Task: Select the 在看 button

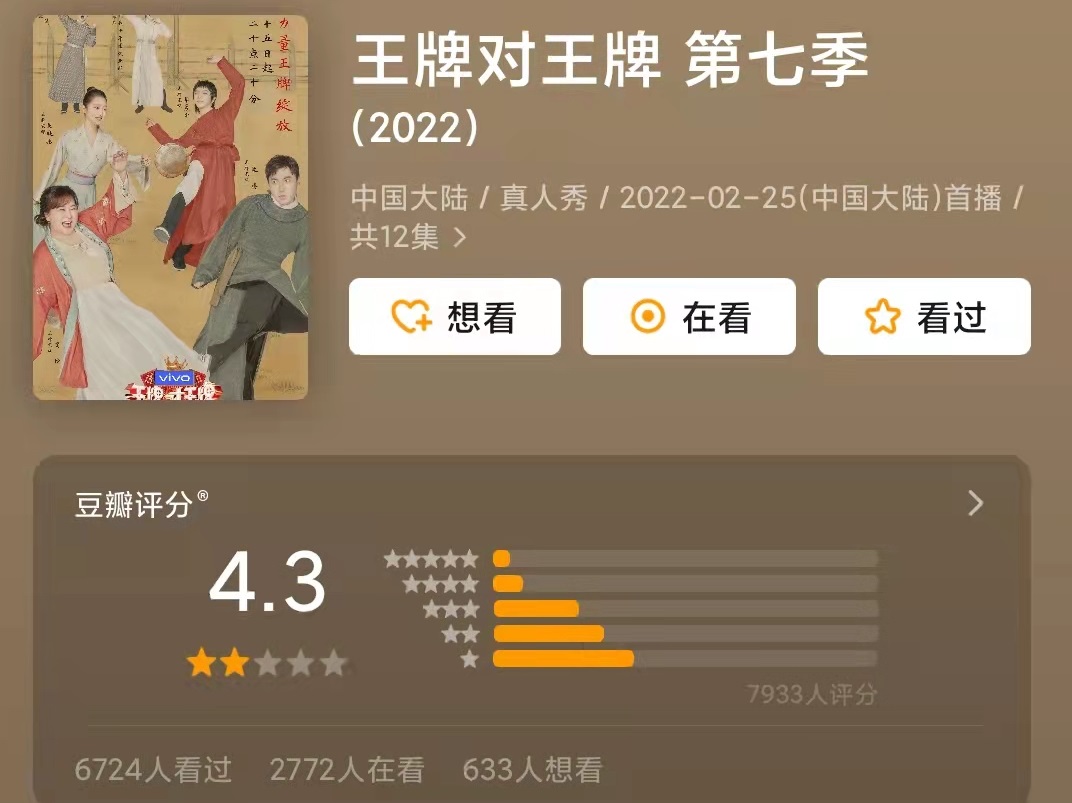Action: click(x=689, y=317)
